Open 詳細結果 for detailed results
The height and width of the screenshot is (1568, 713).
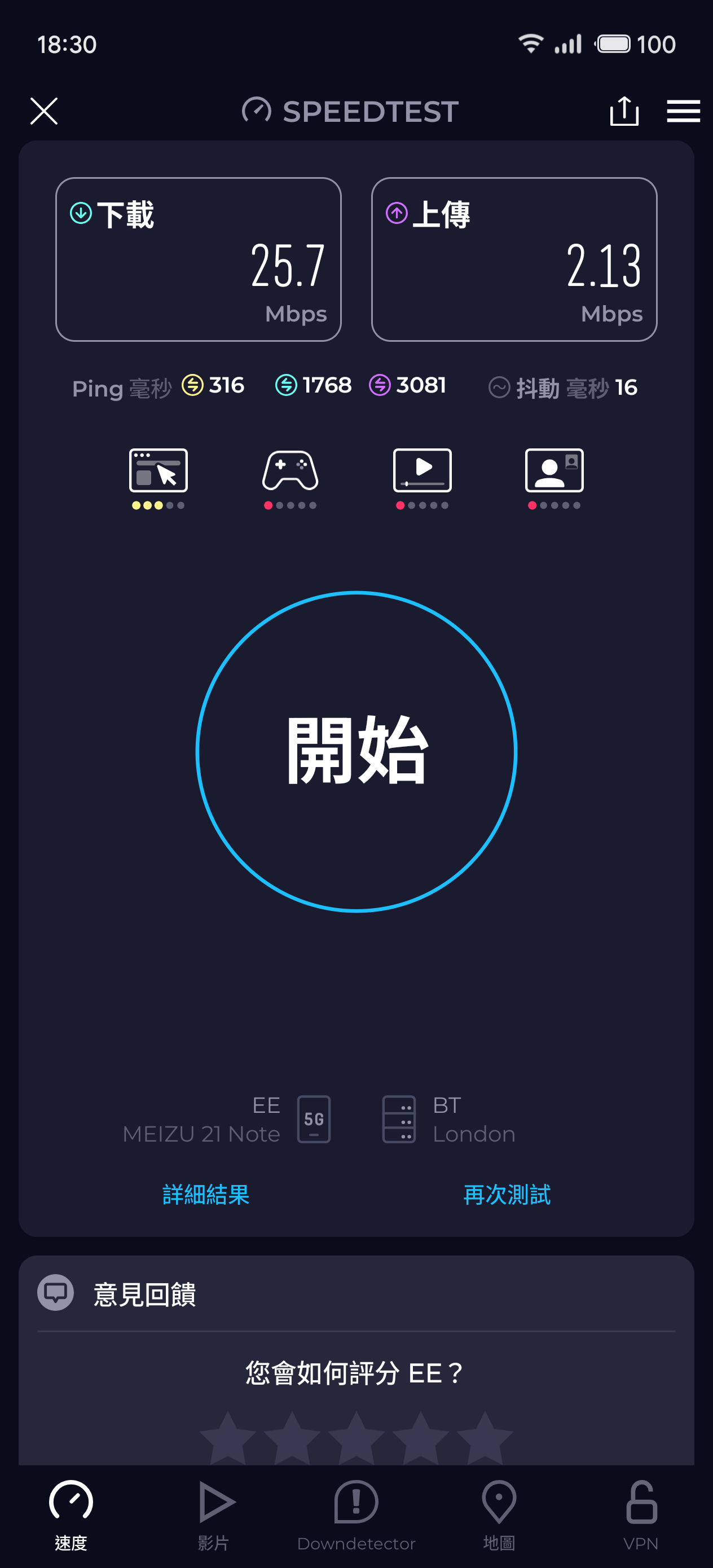(205, 1194)
